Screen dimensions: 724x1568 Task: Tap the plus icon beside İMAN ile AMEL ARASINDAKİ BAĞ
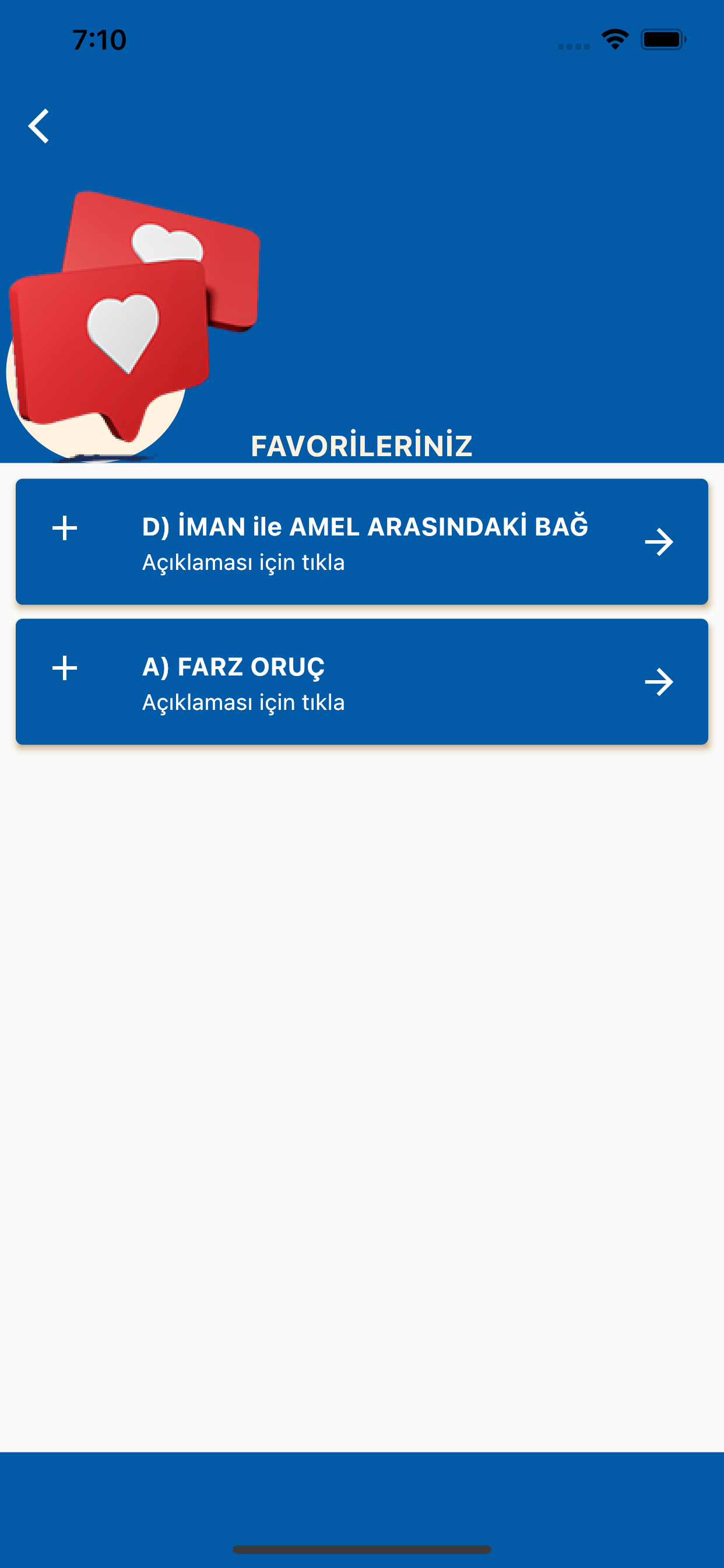[x=65, y=528]
